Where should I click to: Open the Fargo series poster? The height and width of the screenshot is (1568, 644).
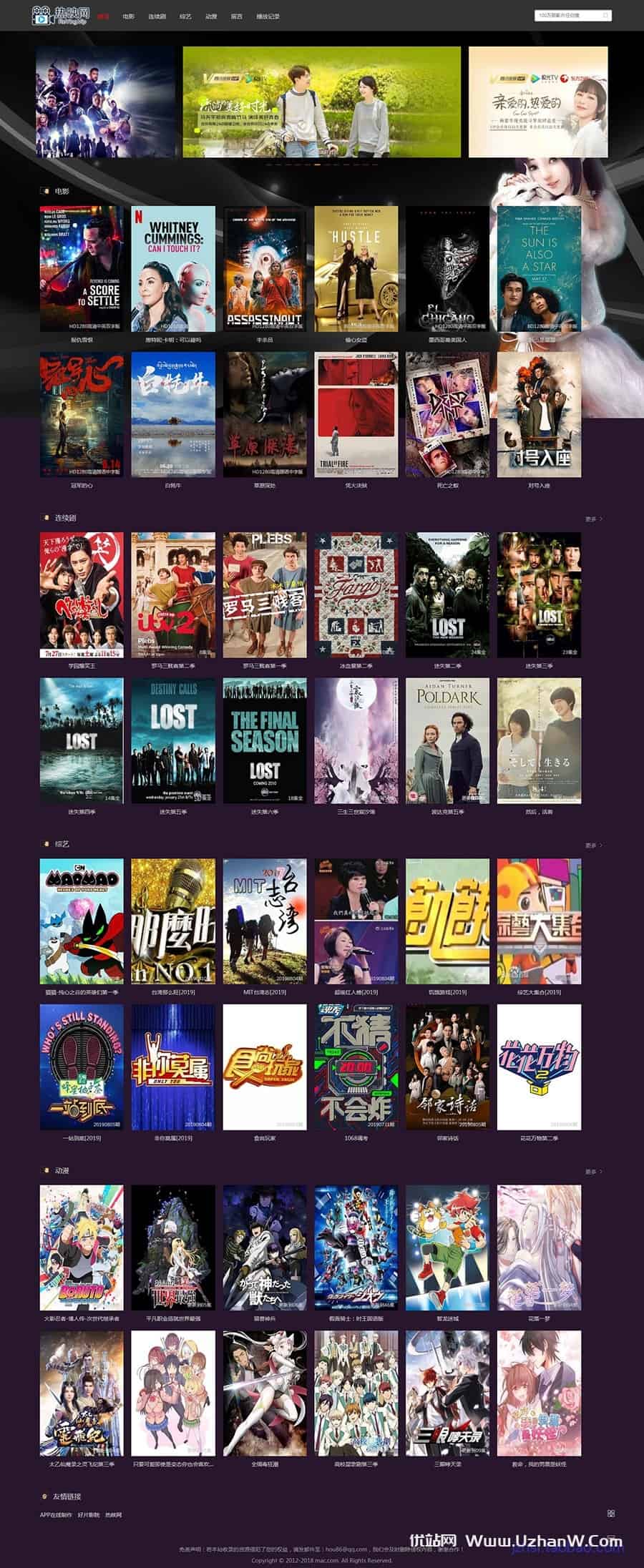point(356,594)
